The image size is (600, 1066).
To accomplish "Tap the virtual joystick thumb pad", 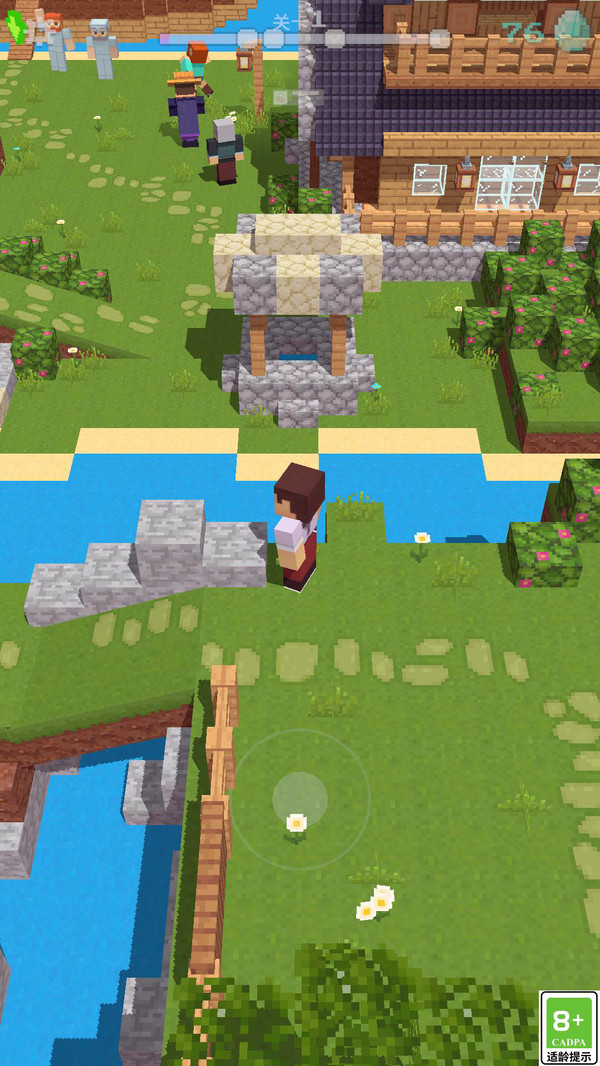I will (x=300, y=799).
